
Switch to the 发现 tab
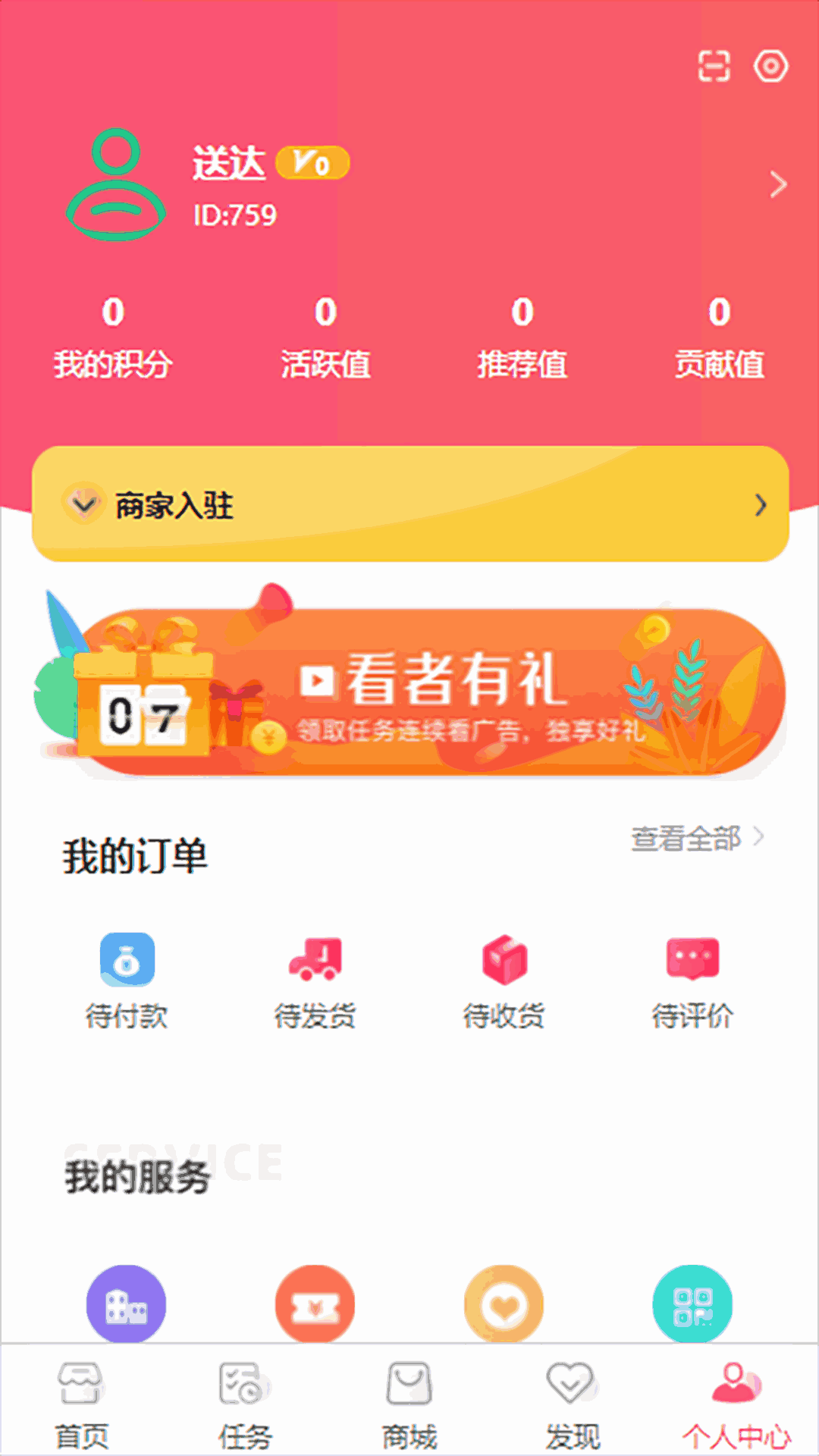573,1404
